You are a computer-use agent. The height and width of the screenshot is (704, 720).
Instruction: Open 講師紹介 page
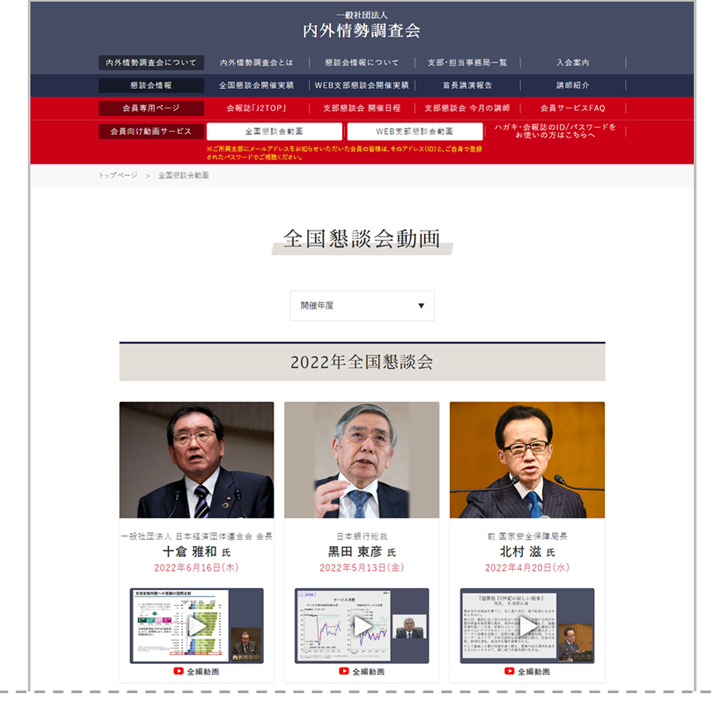pos(573,85)
